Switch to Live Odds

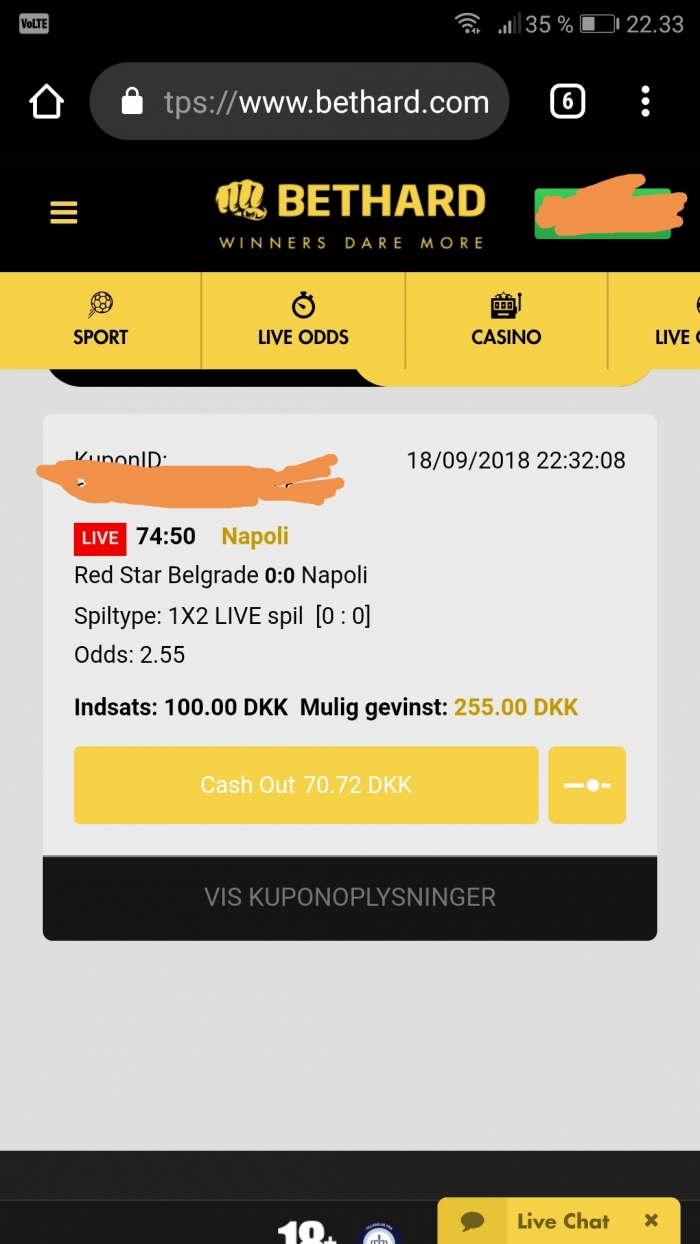point(303,320)
